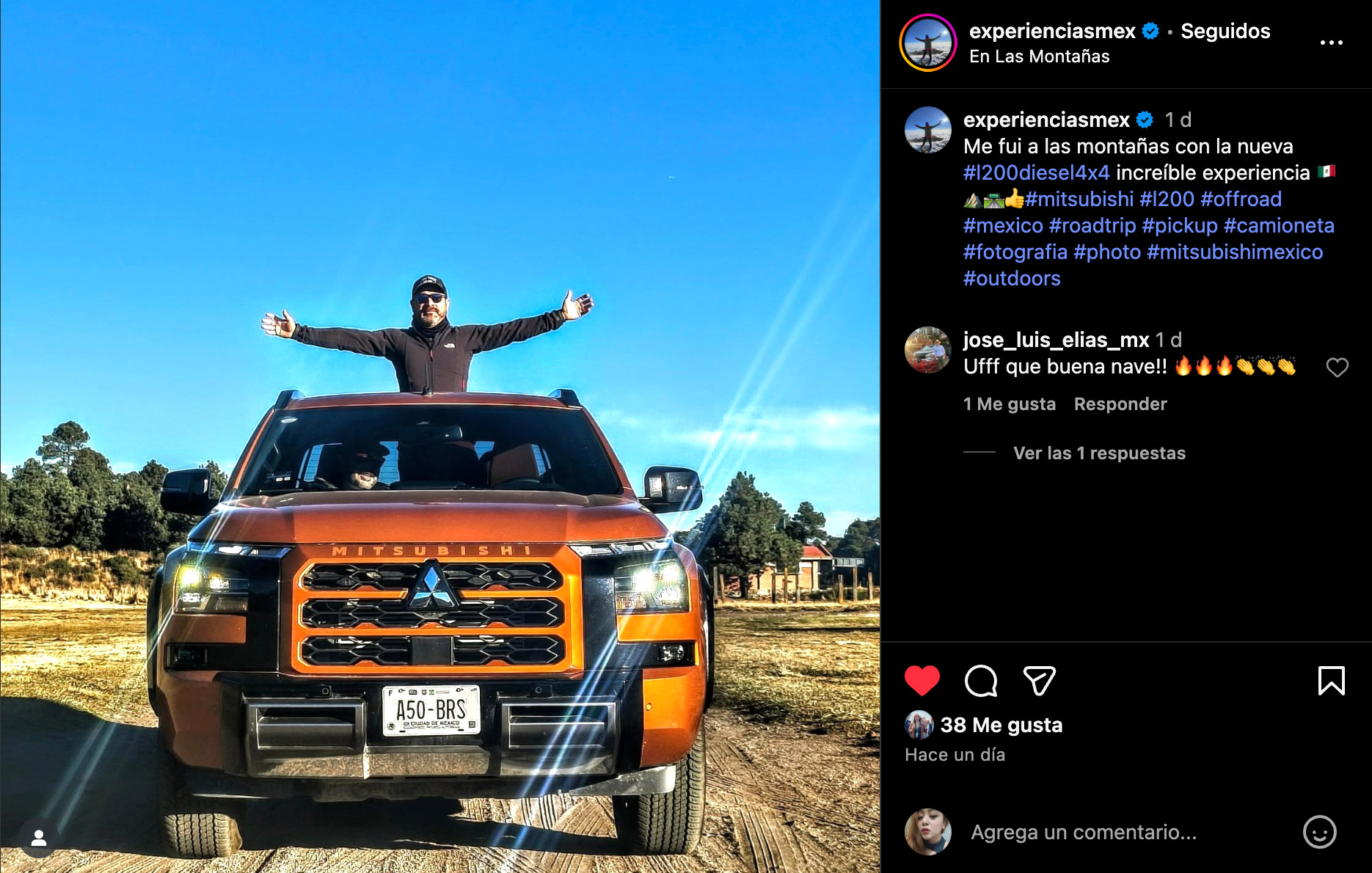This screenshot has height=873, width=1372.
Task: Open the post options three-dot menu
Action: click(1331, 43)
